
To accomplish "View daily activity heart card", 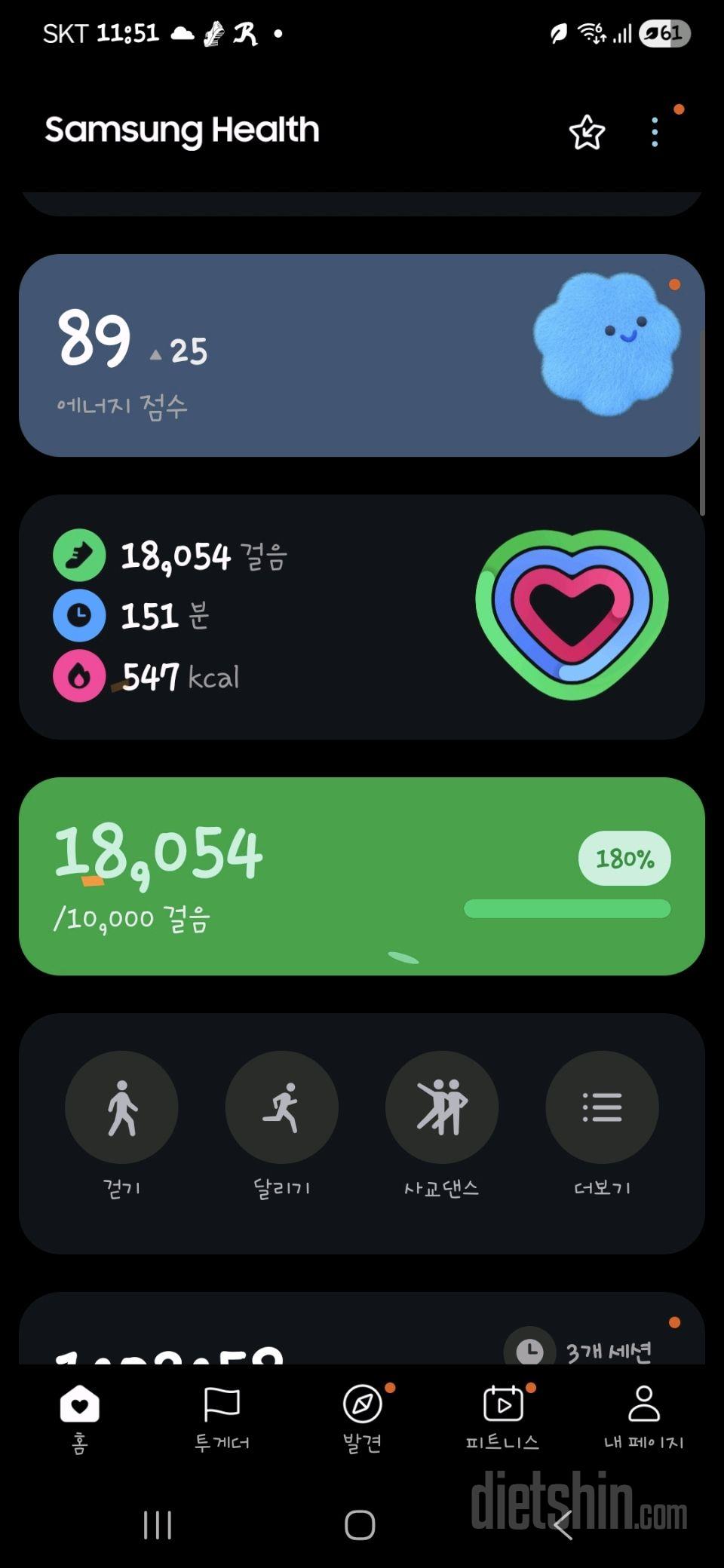I will (362, 616).
